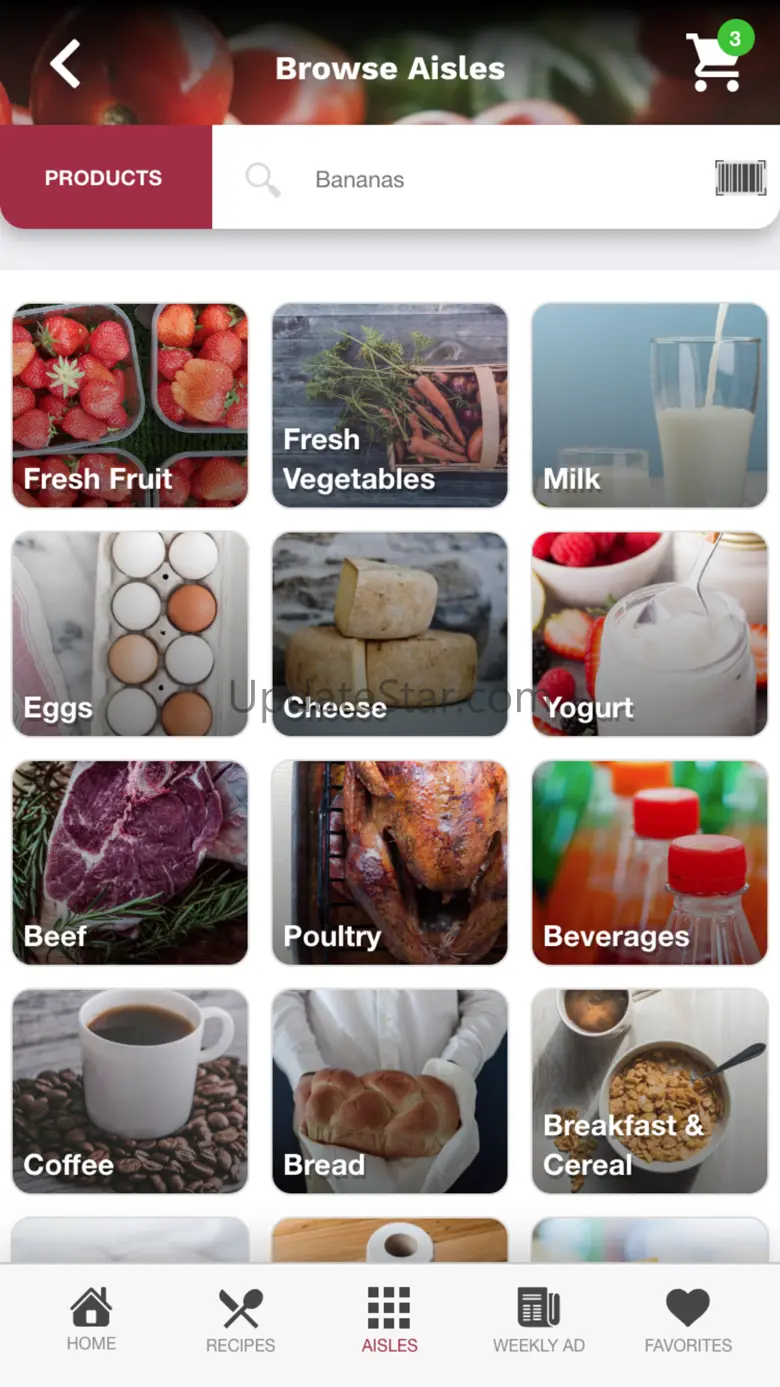Screen dimensions: 780x1387
Task: Open the Fresh Fruit aisle
Action: point(130,405)
